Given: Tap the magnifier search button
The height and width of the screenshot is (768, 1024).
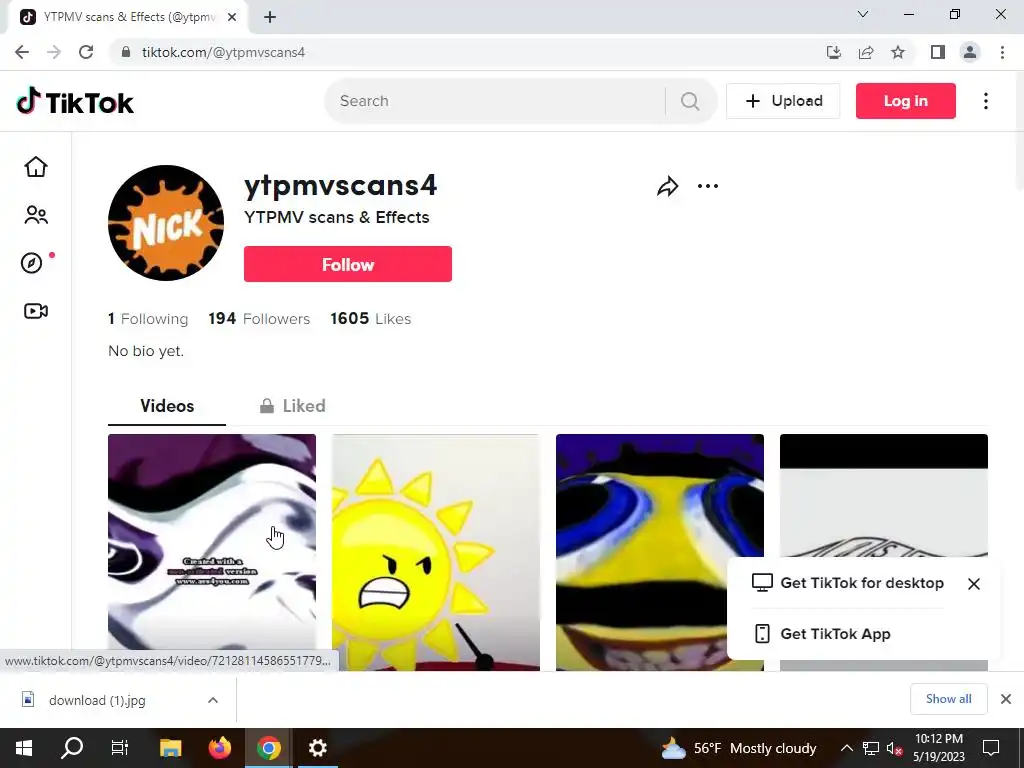Looking at the screenshot, I should (690, 101).
